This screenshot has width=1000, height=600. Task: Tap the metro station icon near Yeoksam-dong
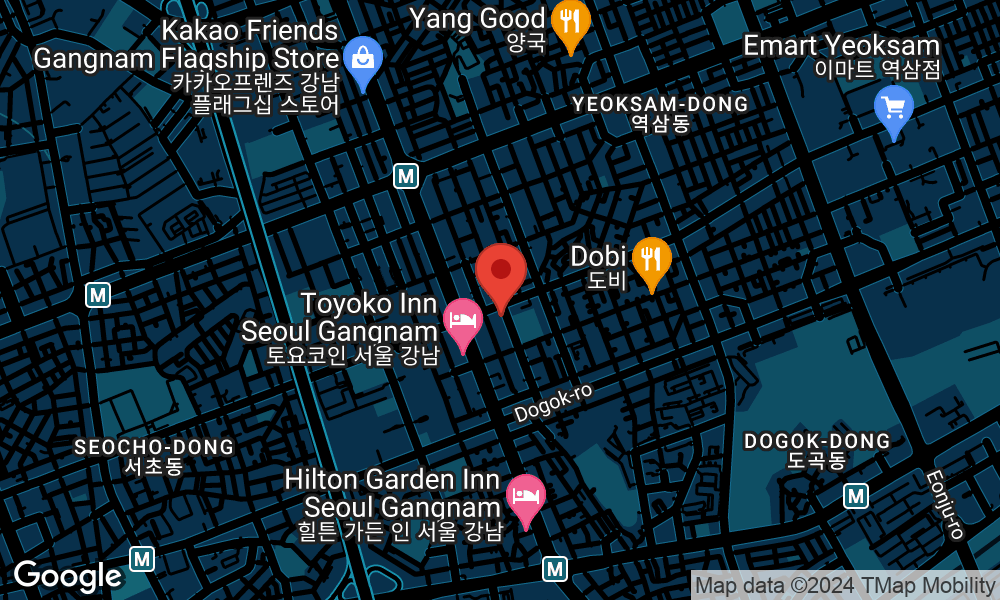coord(405,176)
